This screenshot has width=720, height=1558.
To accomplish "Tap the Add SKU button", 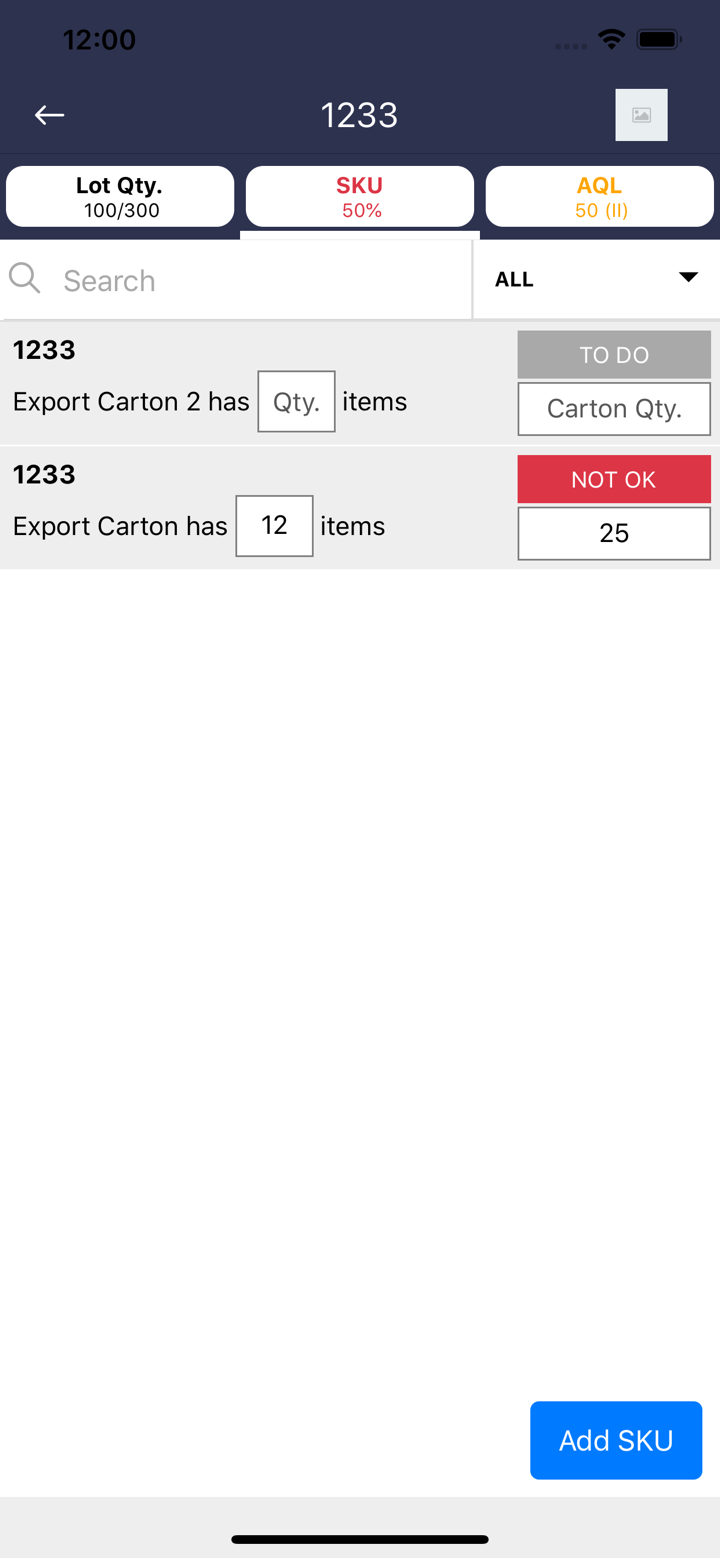I will click(x=616, y=1440).
